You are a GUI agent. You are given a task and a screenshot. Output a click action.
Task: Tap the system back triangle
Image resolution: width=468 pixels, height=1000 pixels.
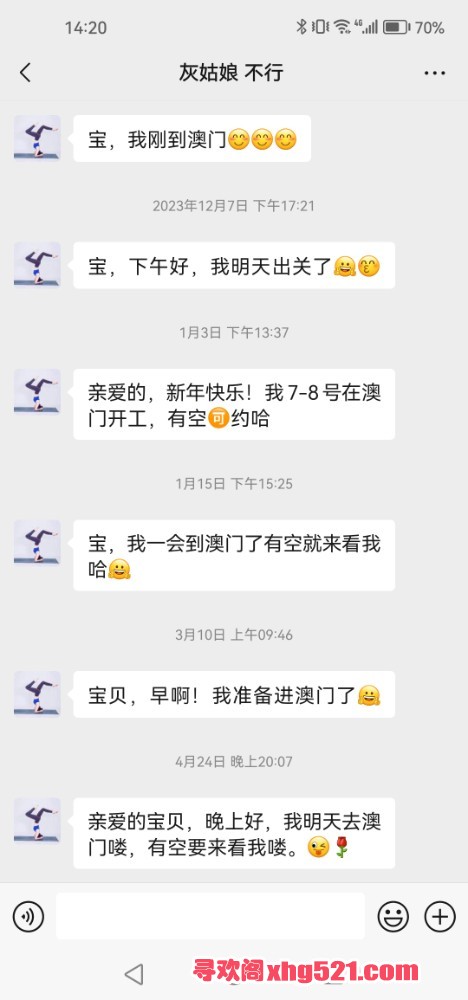pyautogui.click(x=133, y=974)
